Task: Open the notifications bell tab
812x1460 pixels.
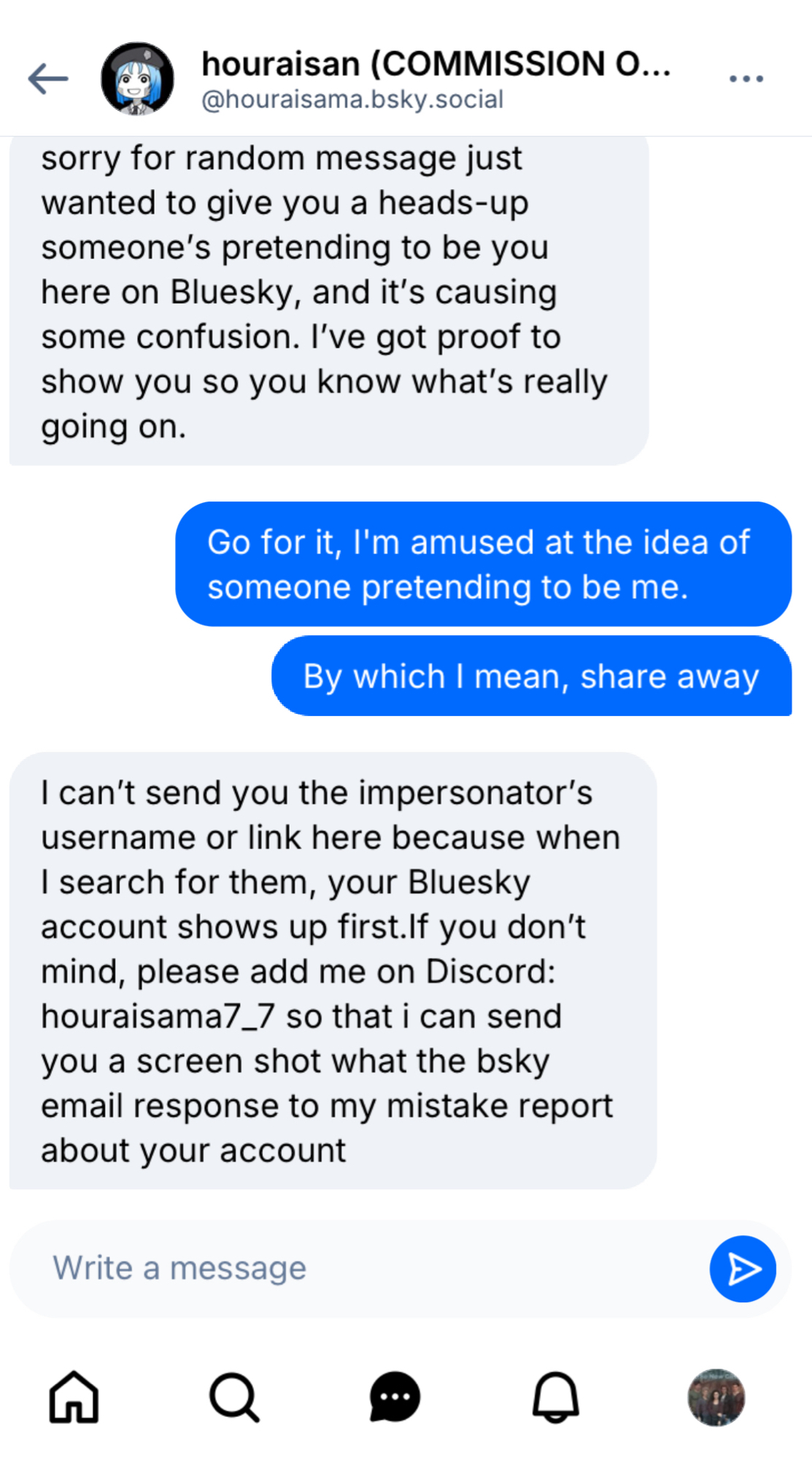Action: coord(555,1397)
